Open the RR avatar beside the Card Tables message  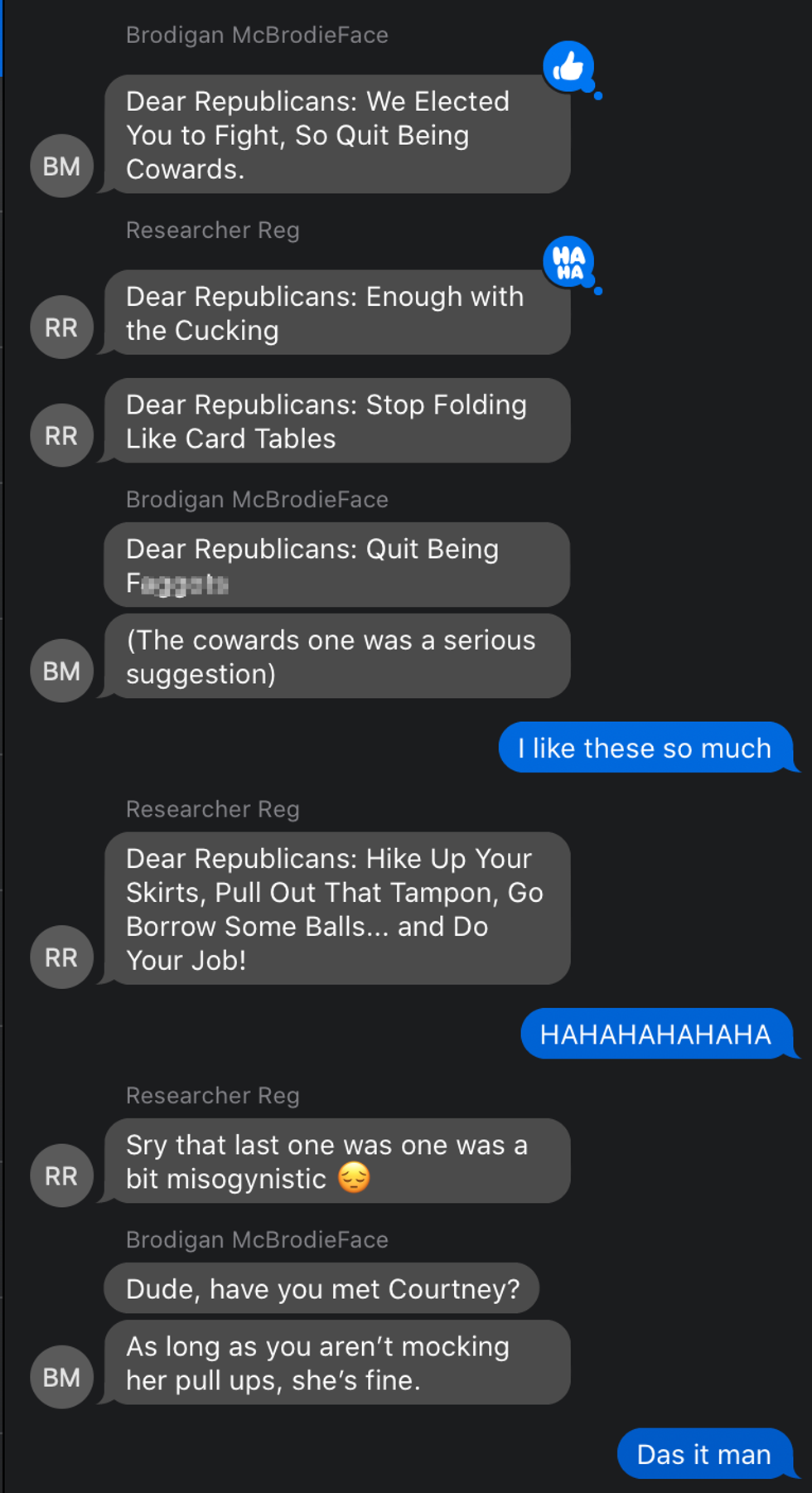61,435
